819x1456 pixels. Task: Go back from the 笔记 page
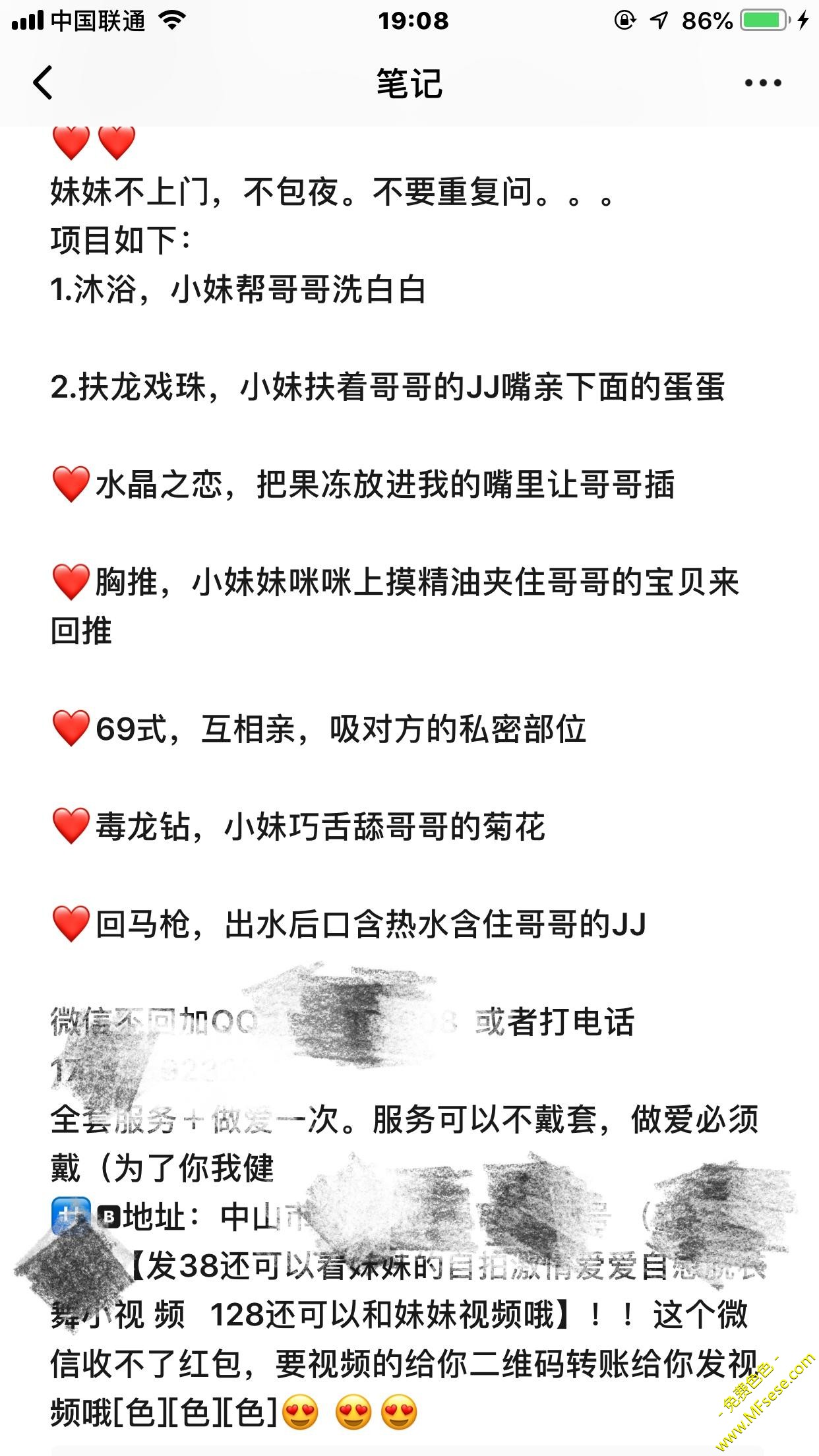pos(44,83)
